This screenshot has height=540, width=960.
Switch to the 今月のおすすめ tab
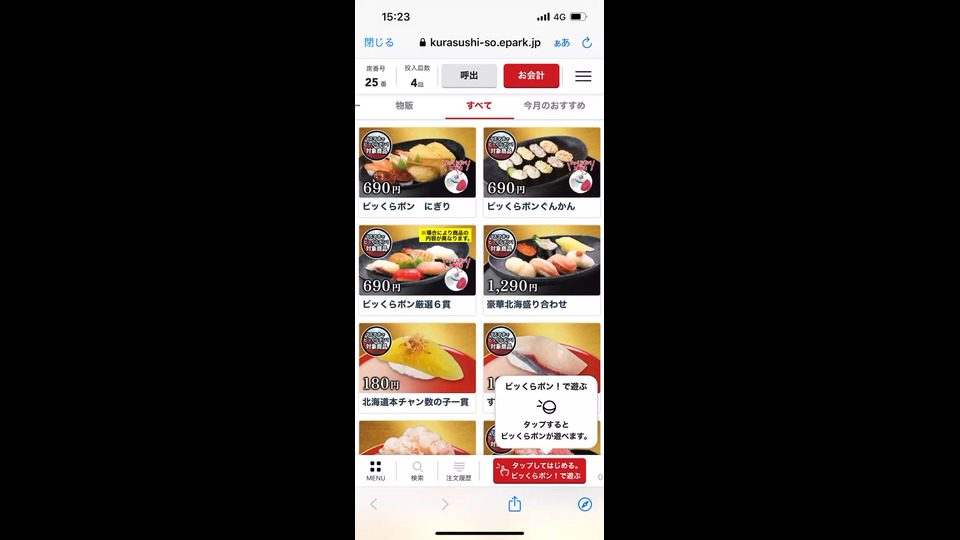pos(554,105)
